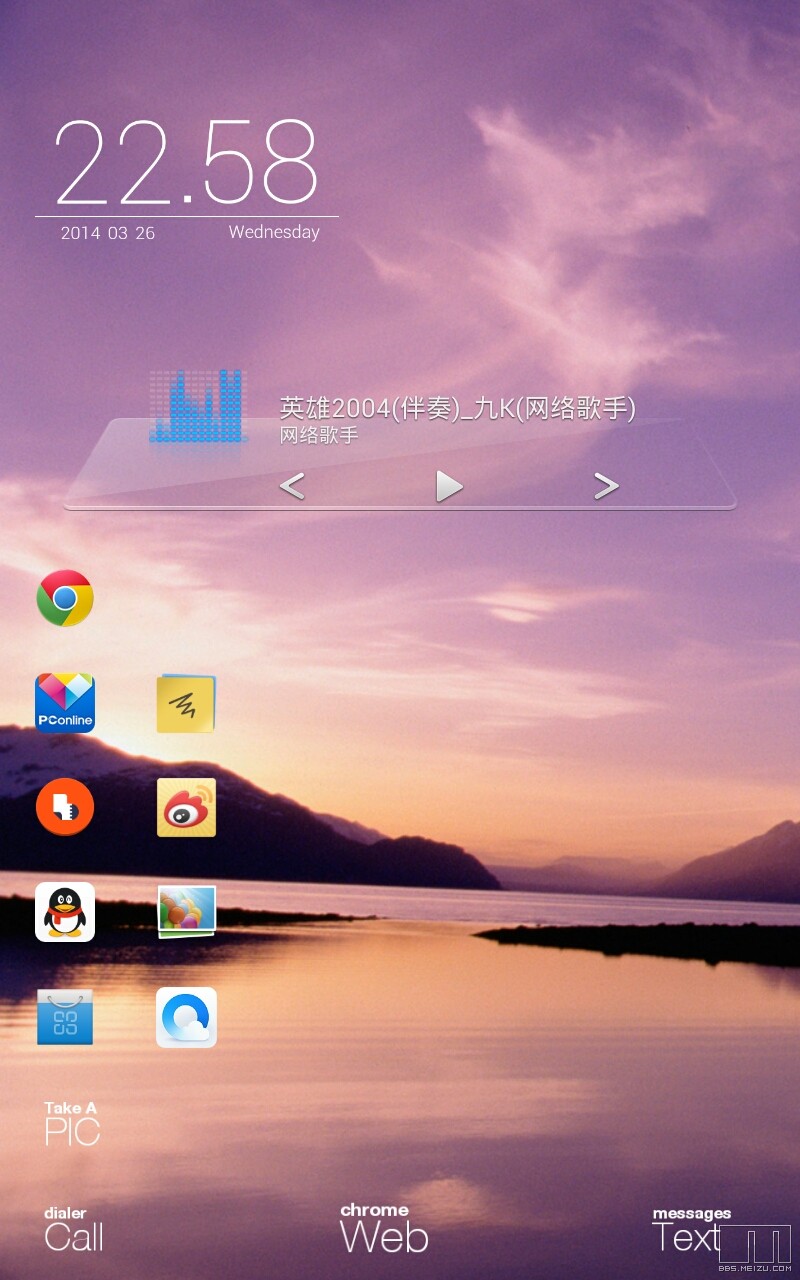Open the QQ penguin app

click(x=65, y=912)
